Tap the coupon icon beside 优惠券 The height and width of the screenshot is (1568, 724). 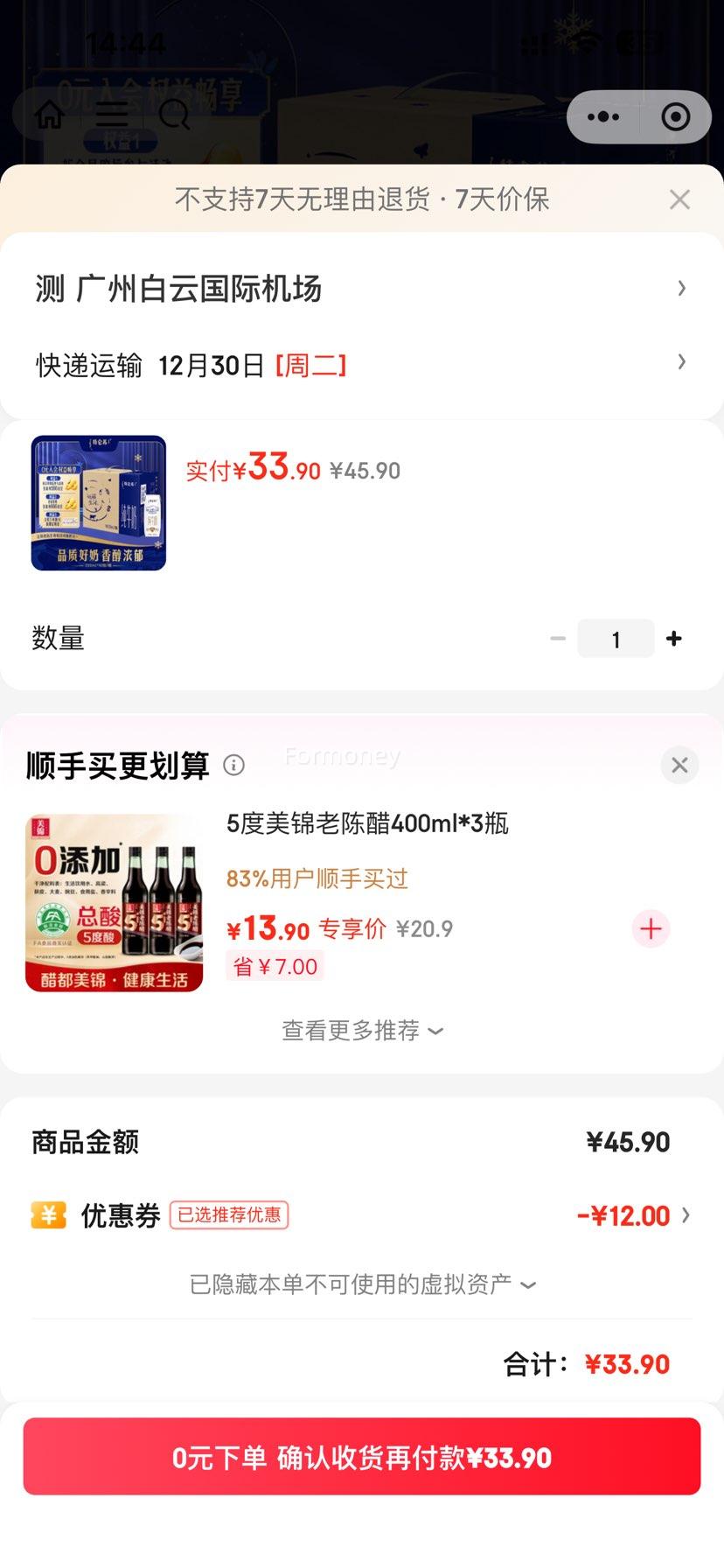(48, 1215)
